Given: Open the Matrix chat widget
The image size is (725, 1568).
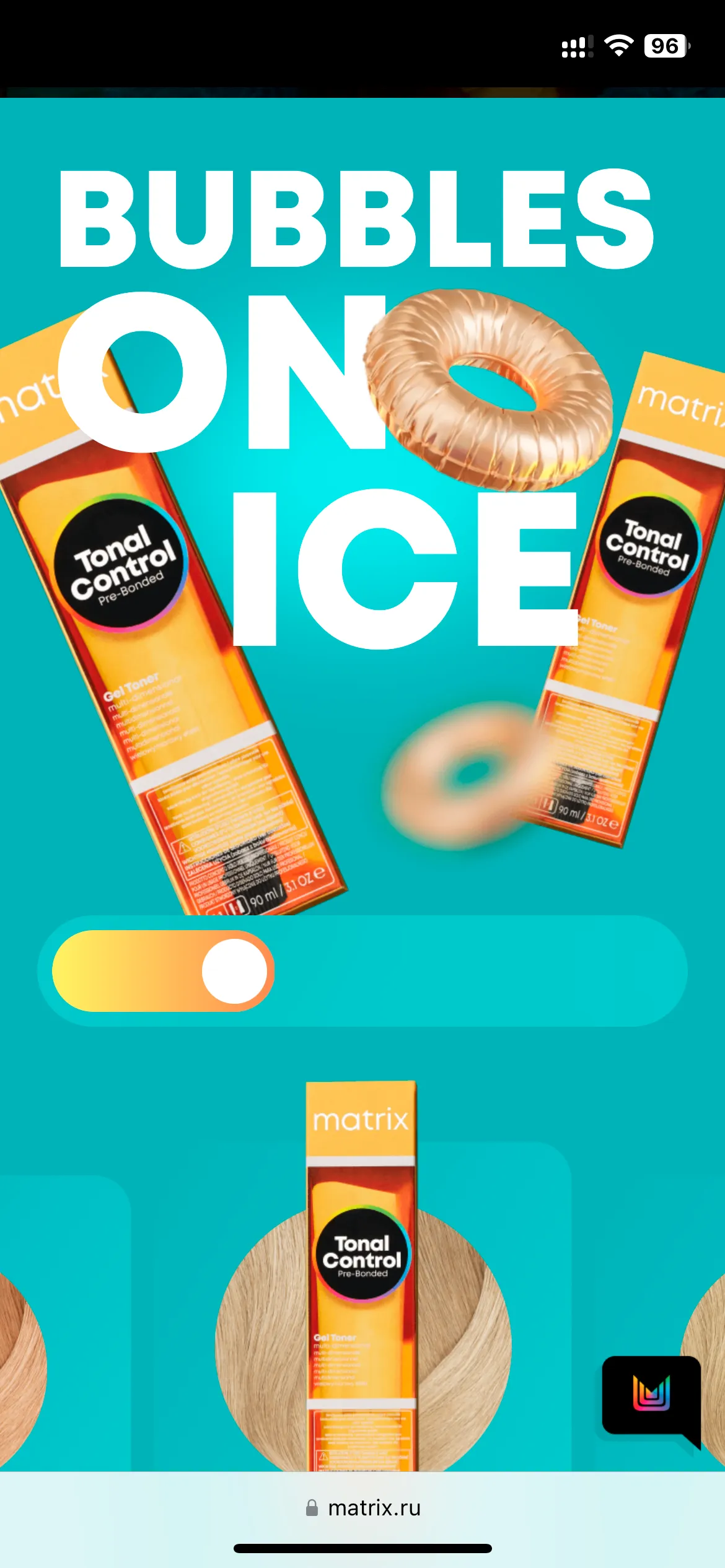Looking at the screenshot, I should coord(651,1394).
